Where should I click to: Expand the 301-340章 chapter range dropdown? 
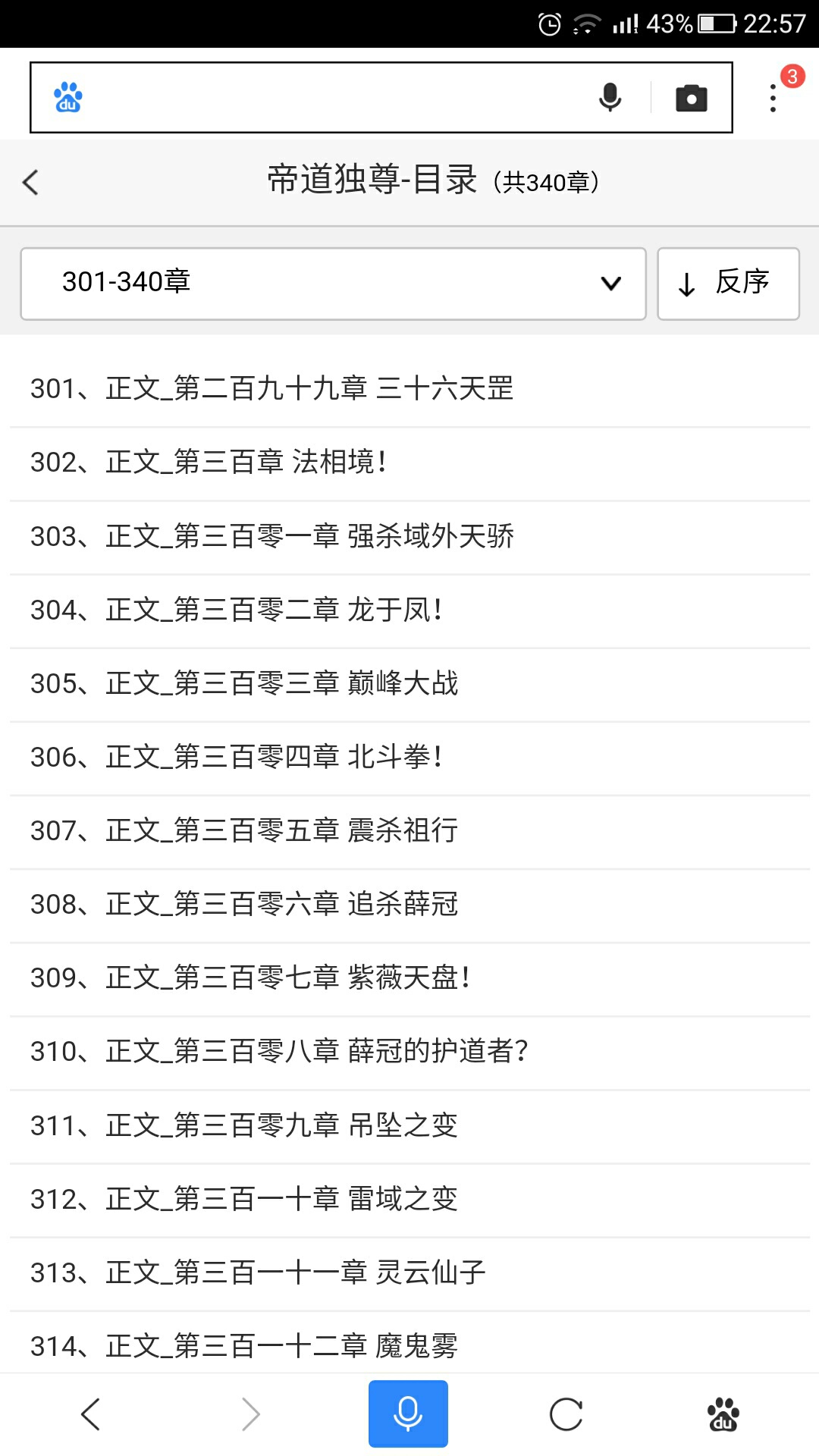(x=333, y=283)
